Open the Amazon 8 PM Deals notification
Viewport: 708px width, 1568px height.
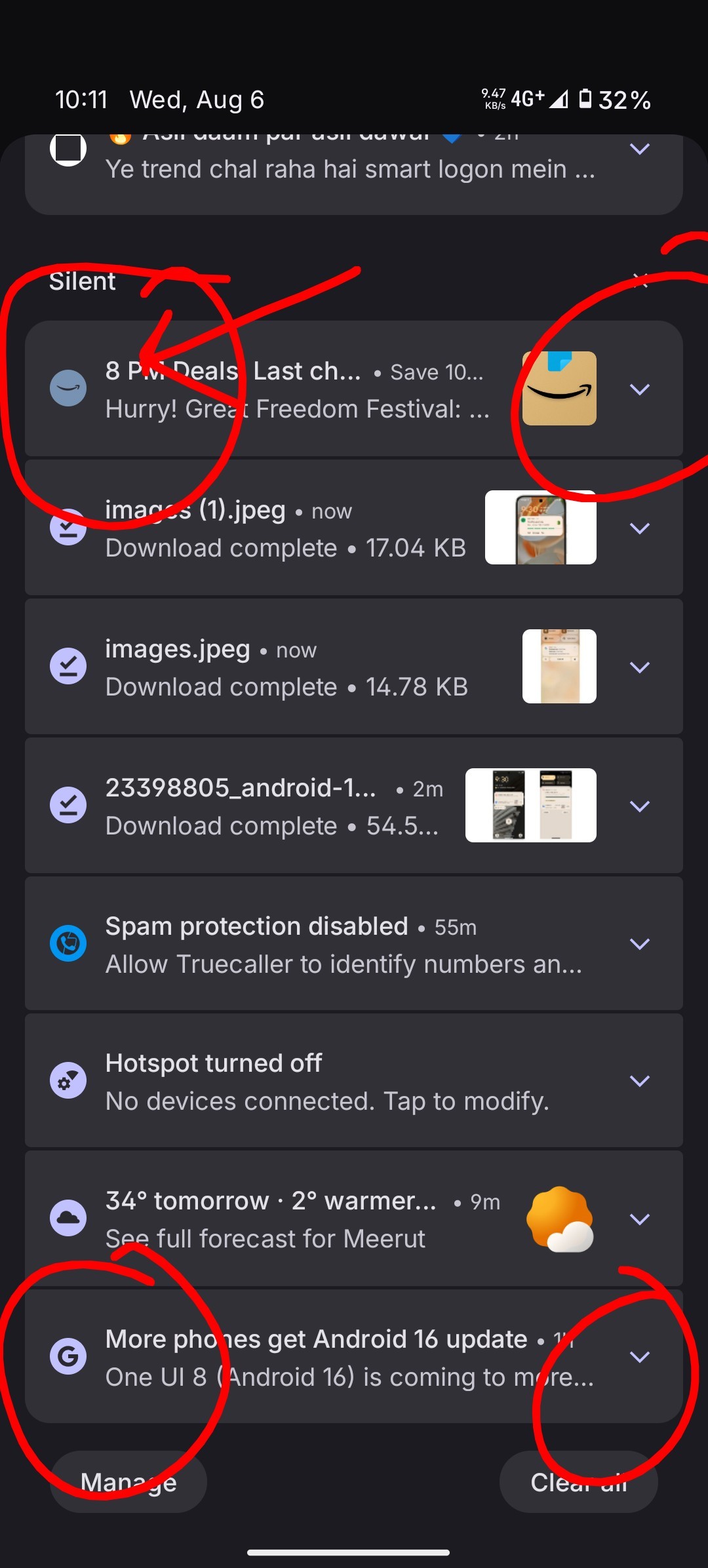click(295, 389)
